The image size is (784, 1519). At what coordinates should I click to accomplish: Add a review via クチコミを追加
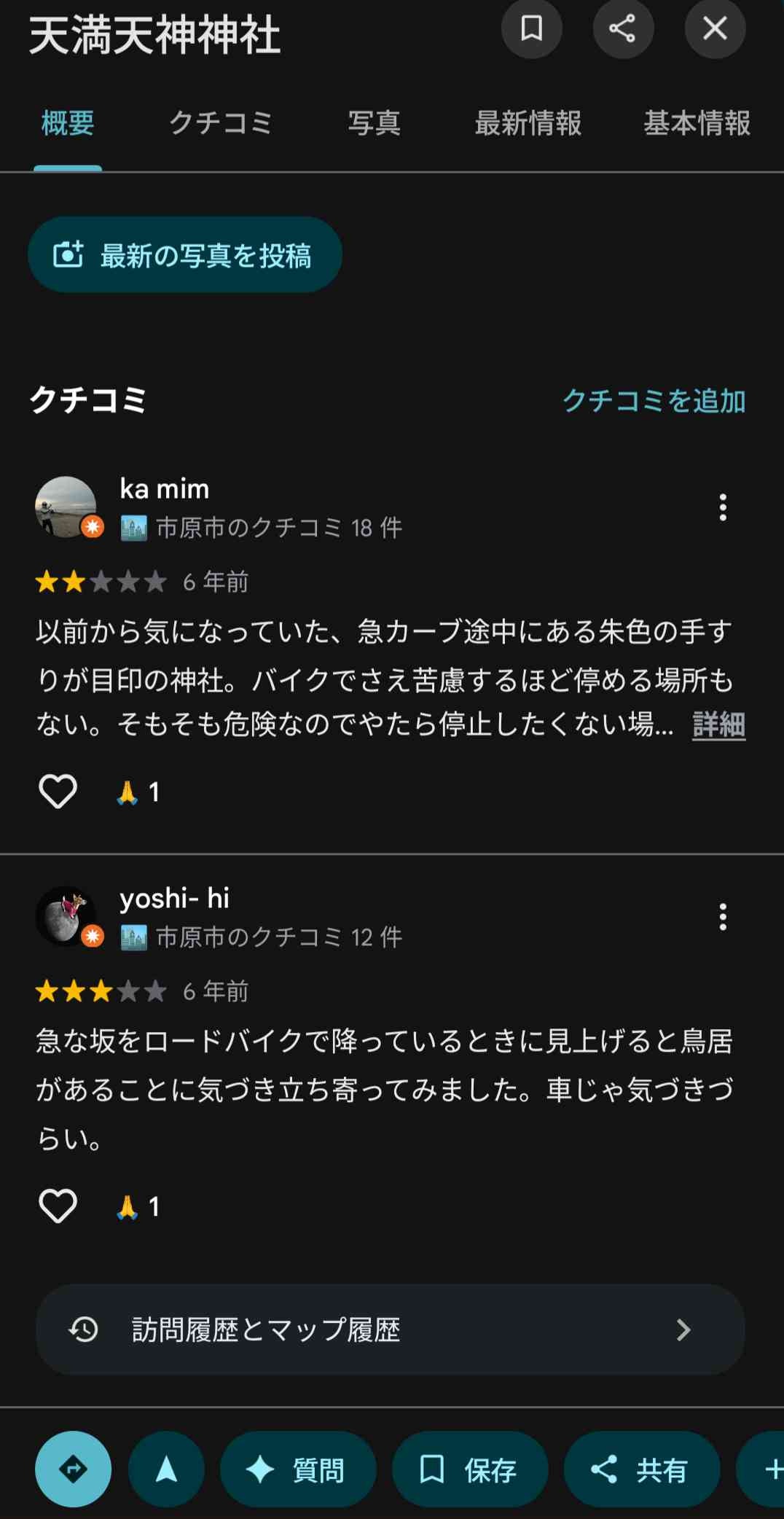[x=654, y=401]
